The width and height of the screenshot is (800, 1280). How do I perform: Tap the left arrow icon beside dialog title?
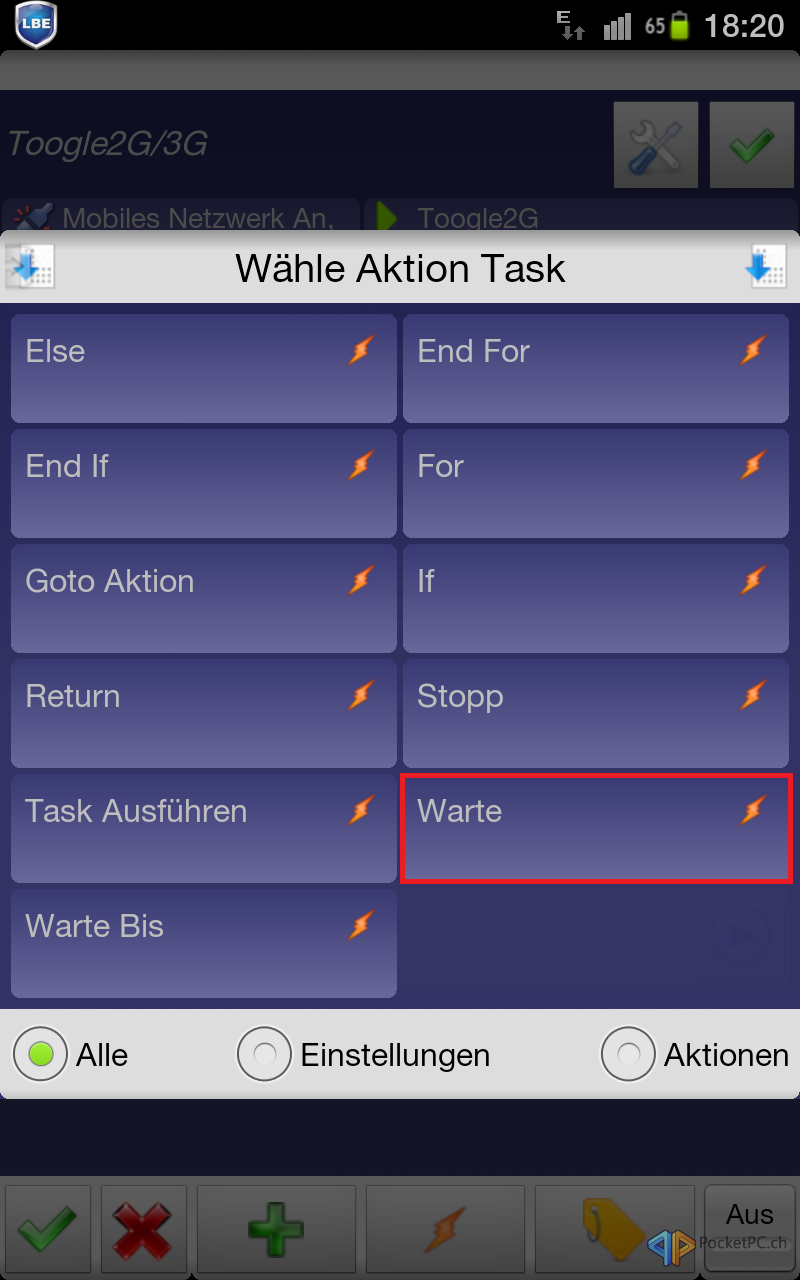tap(30, 268)
